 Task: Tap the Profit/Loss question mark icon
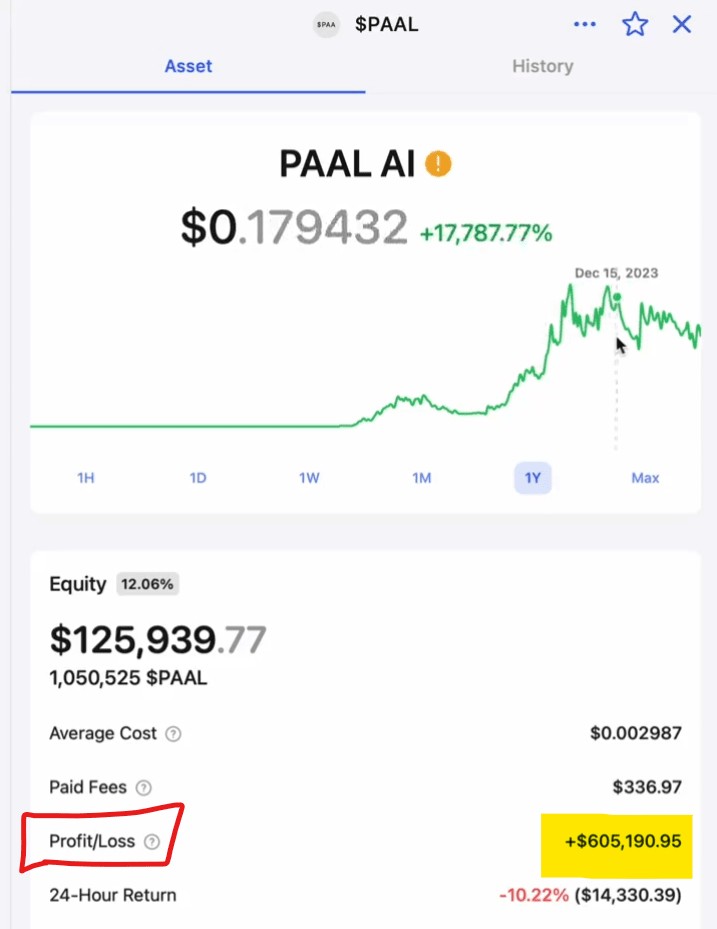pos(152,842)
